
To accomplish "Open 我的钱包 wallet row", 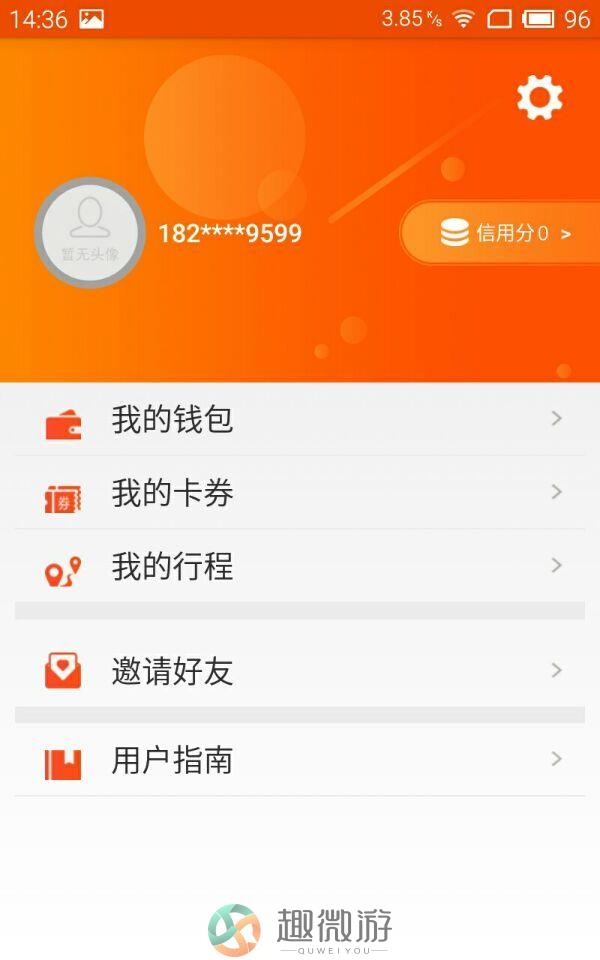I will (300, 419).
